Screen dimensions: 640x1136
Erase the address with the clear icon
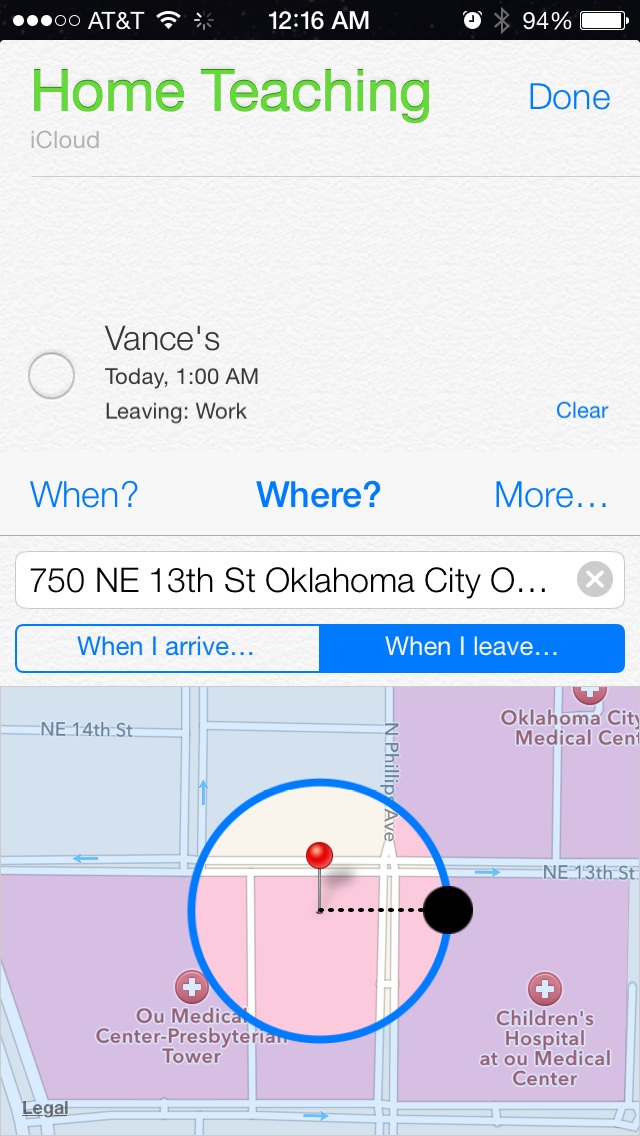[x=595, y=580]
